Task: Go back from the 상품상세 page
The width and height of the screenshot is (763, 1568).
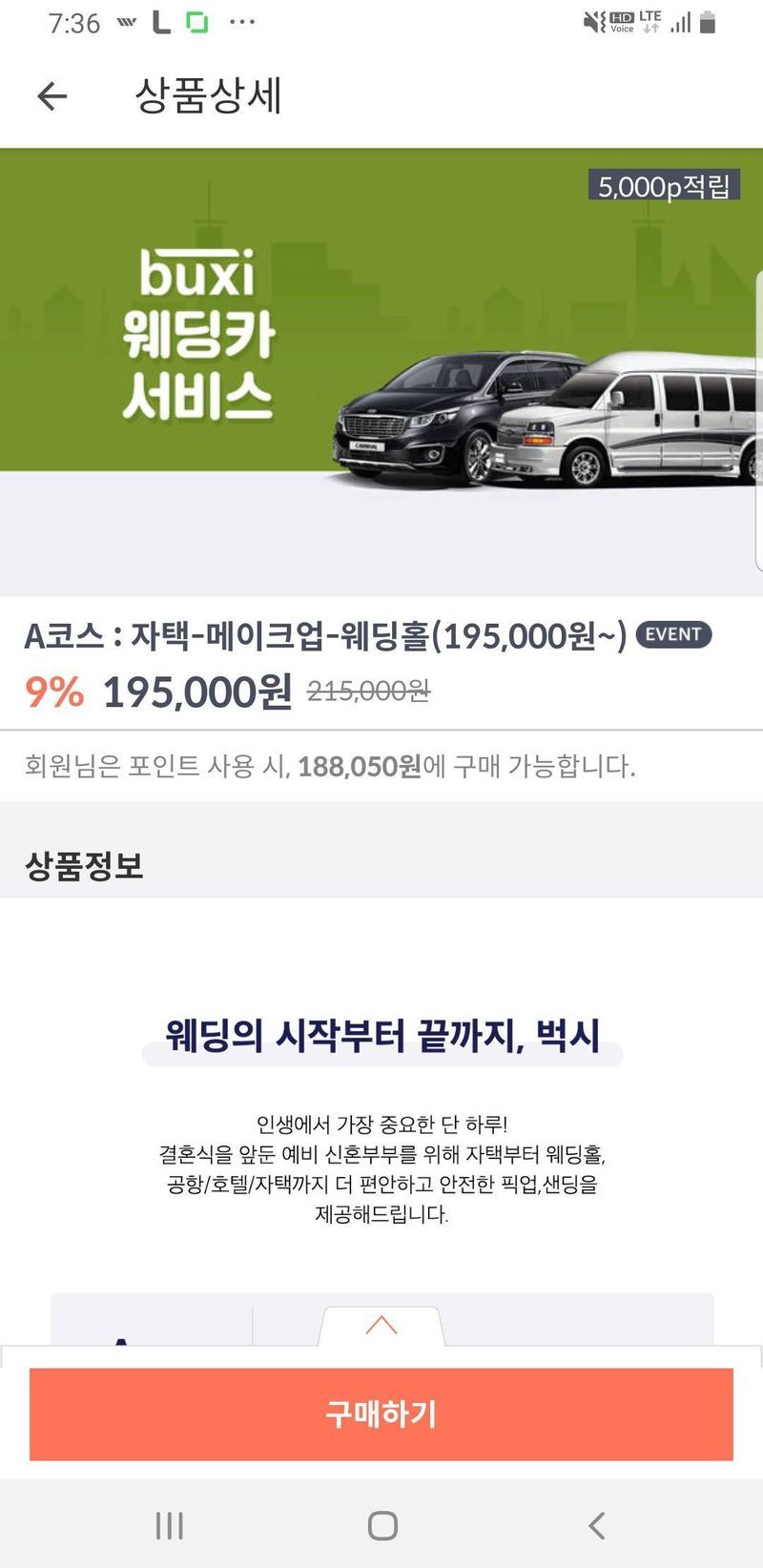Action: click(52, 95)
